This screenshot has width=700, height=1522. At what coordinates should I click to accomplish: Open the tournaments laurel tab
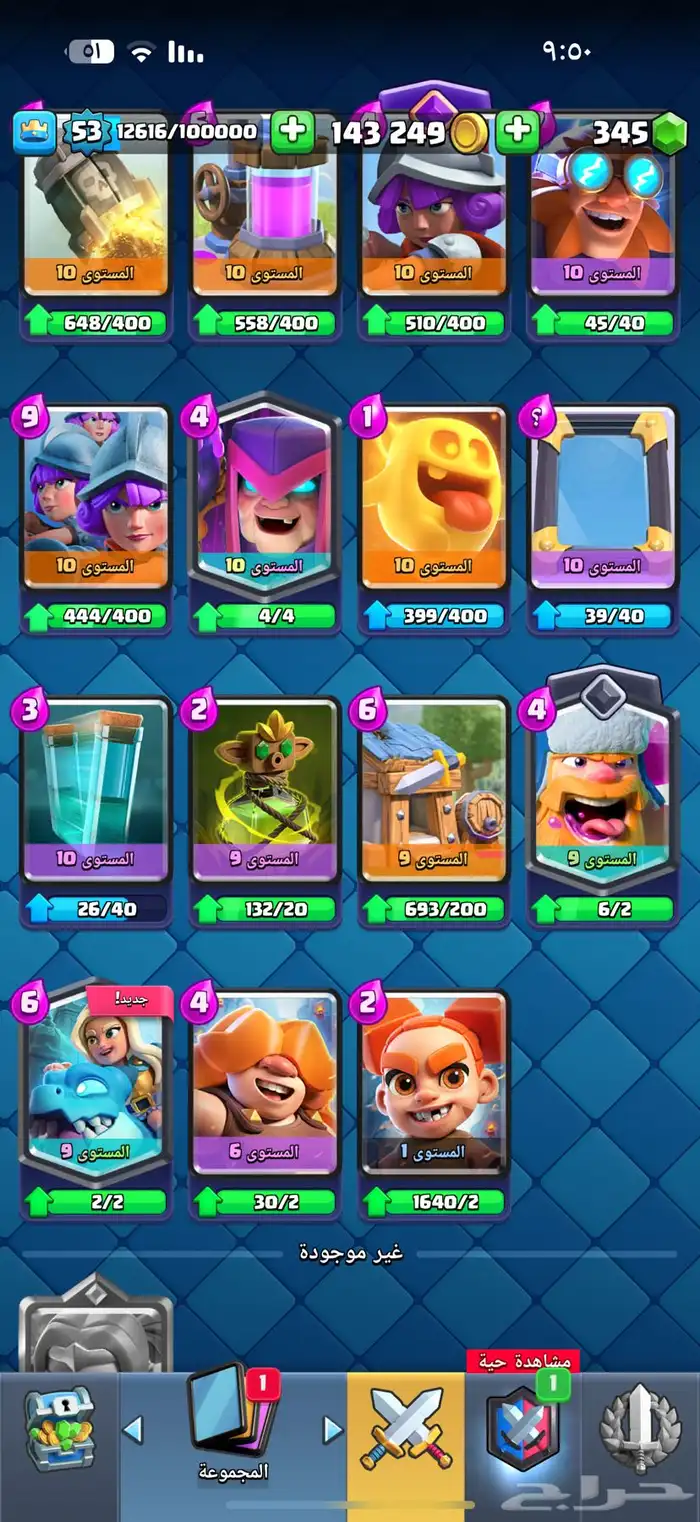pyautogui.click(x=641, y=1432)
